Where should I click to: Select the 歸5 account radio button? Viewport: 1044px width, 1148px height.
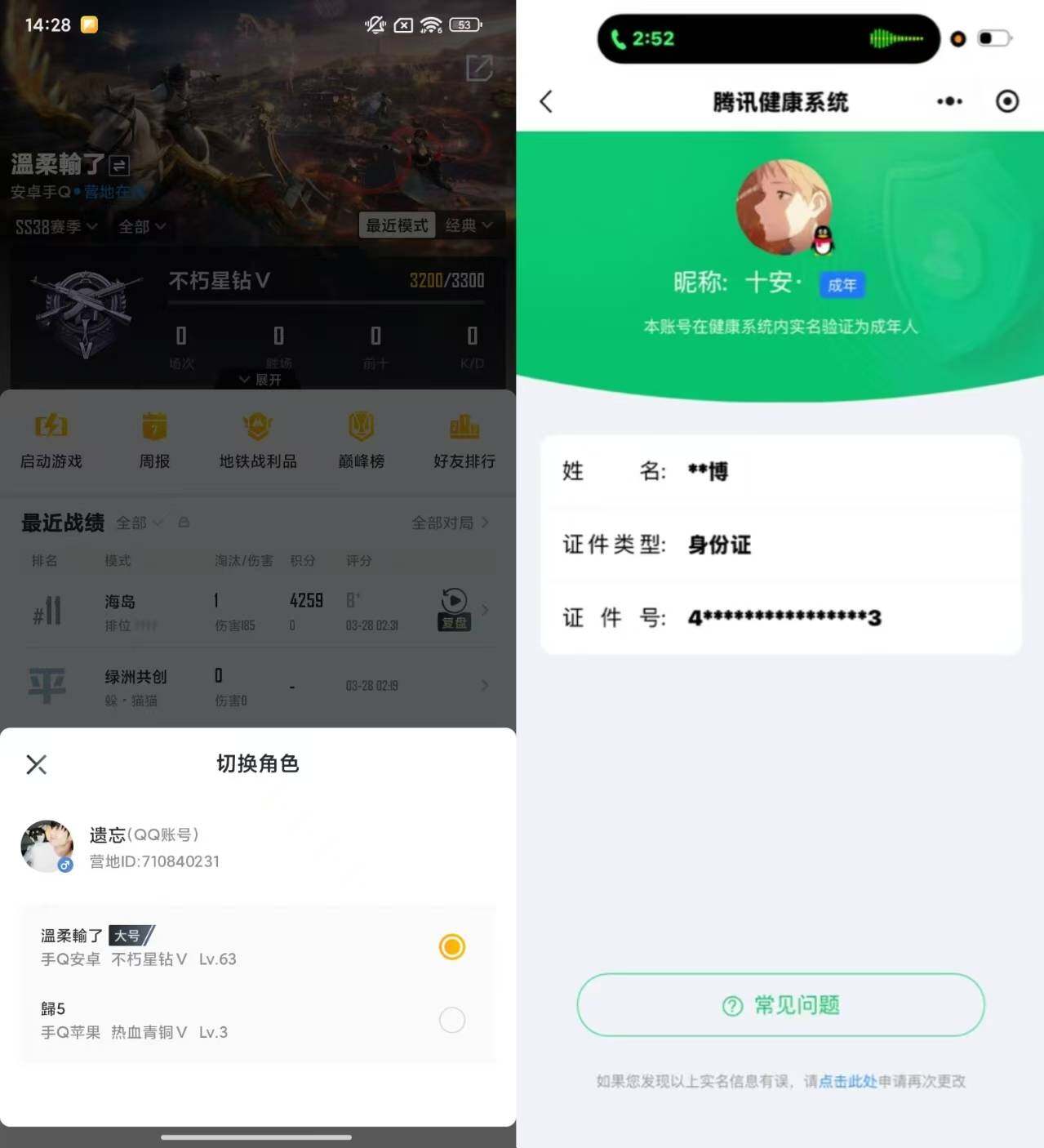click(x=452, y=1020)
